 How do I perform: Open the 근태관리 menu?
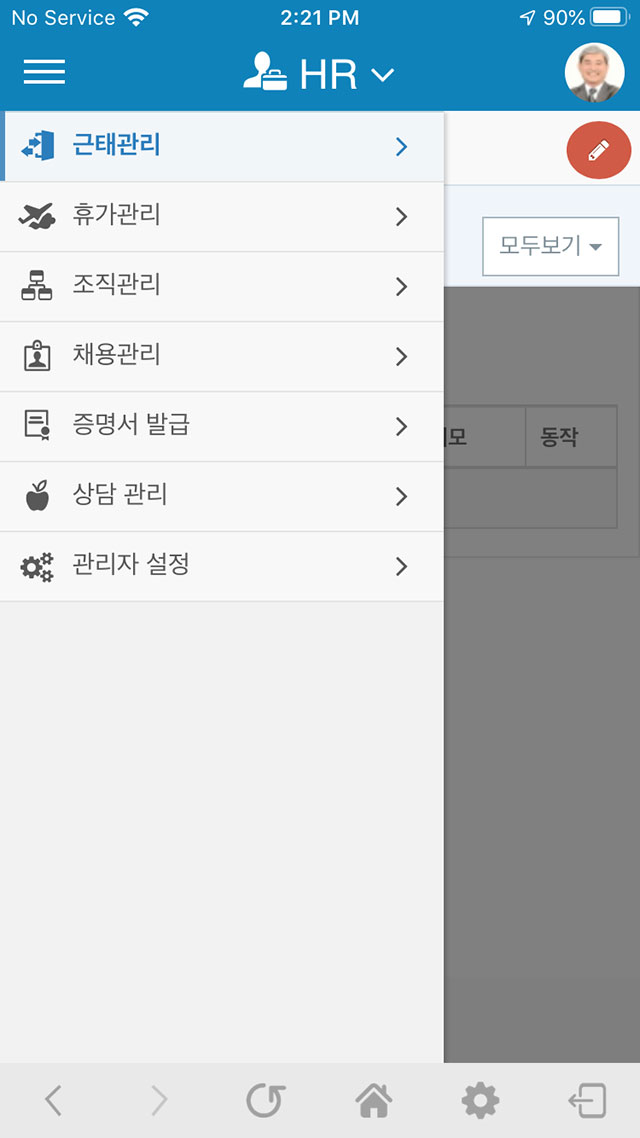coord(222,147)
